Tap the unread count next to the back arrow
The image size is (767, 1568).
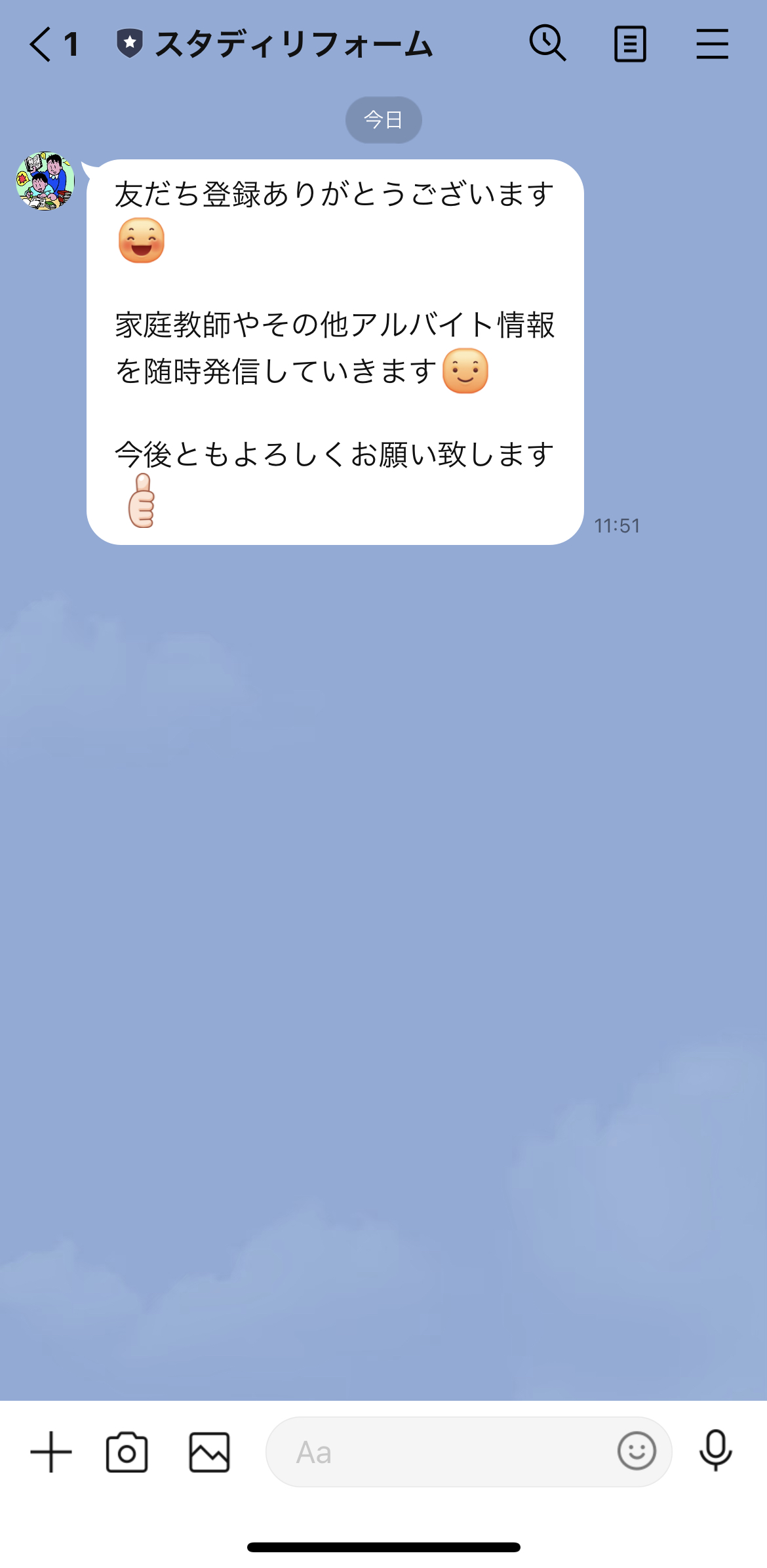[x=71, y=43]
